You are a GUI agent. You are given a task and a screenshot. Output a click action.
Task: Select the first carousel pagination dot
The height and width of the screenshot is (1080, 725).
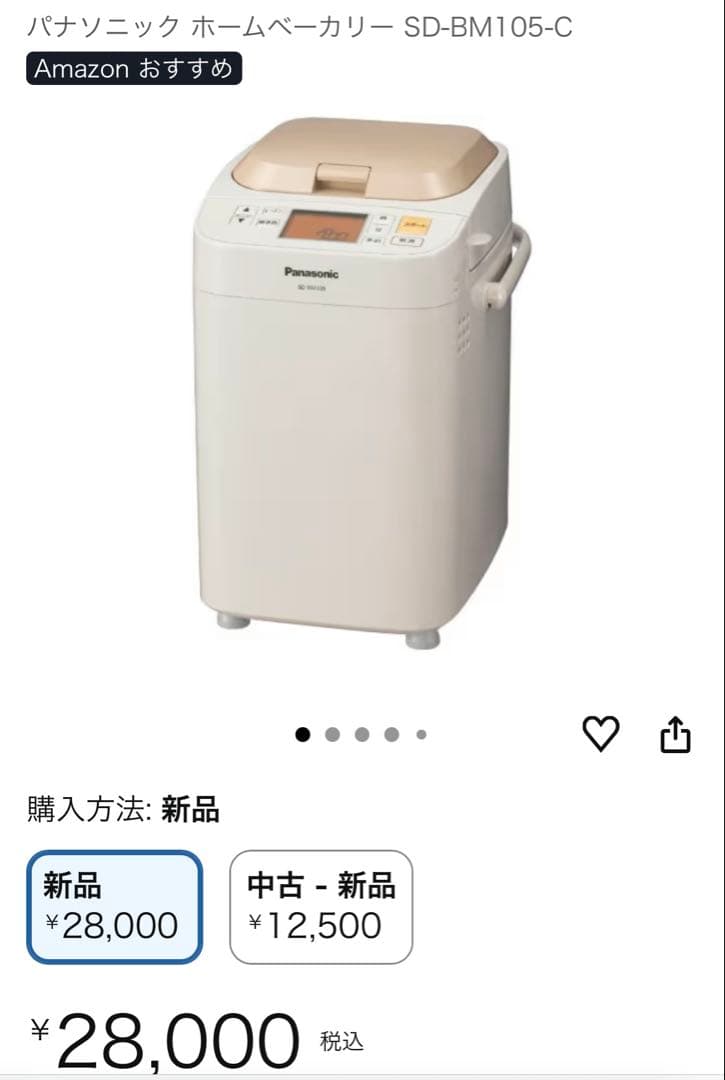(x=301, y=733)
